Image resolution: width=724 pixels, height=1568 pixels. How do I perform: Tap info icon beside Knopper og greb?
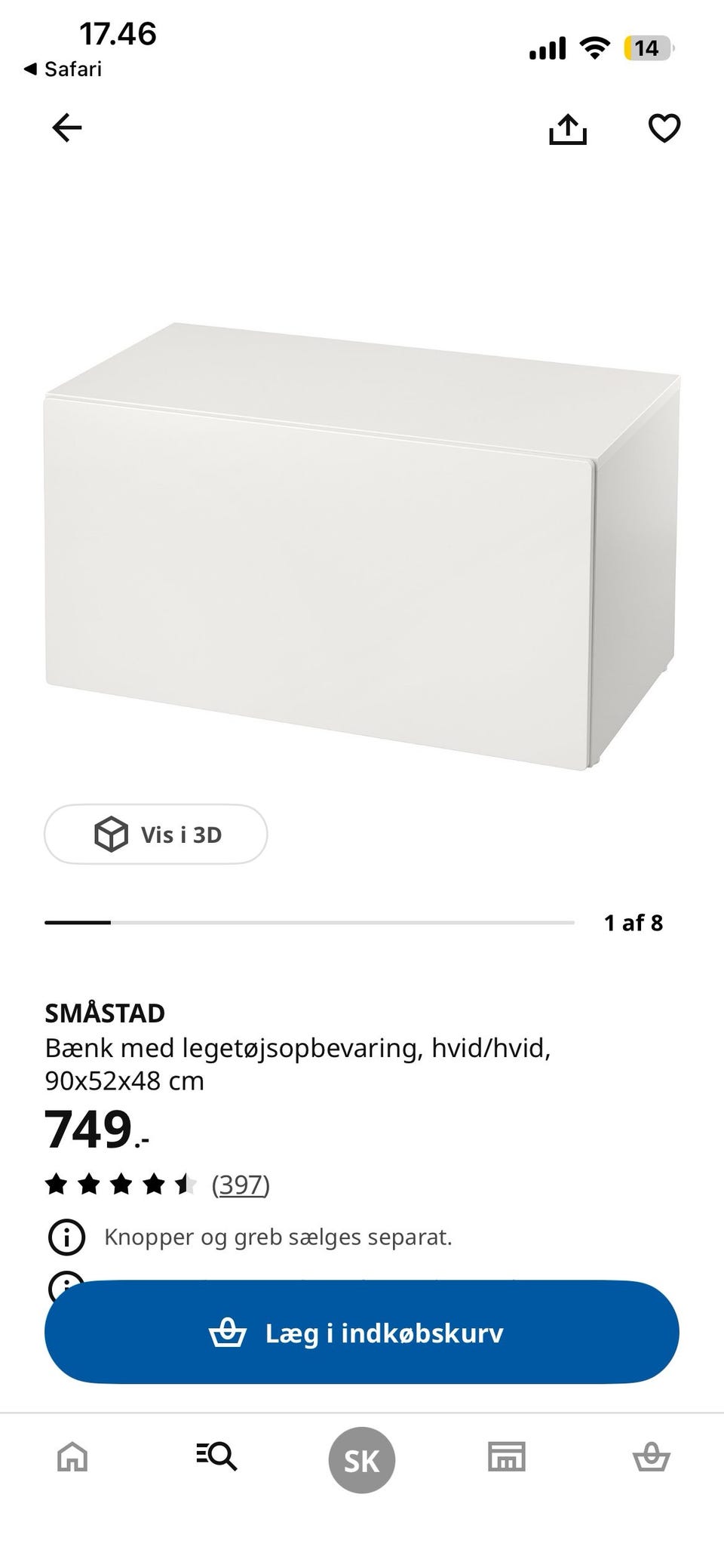(66, 1237)
